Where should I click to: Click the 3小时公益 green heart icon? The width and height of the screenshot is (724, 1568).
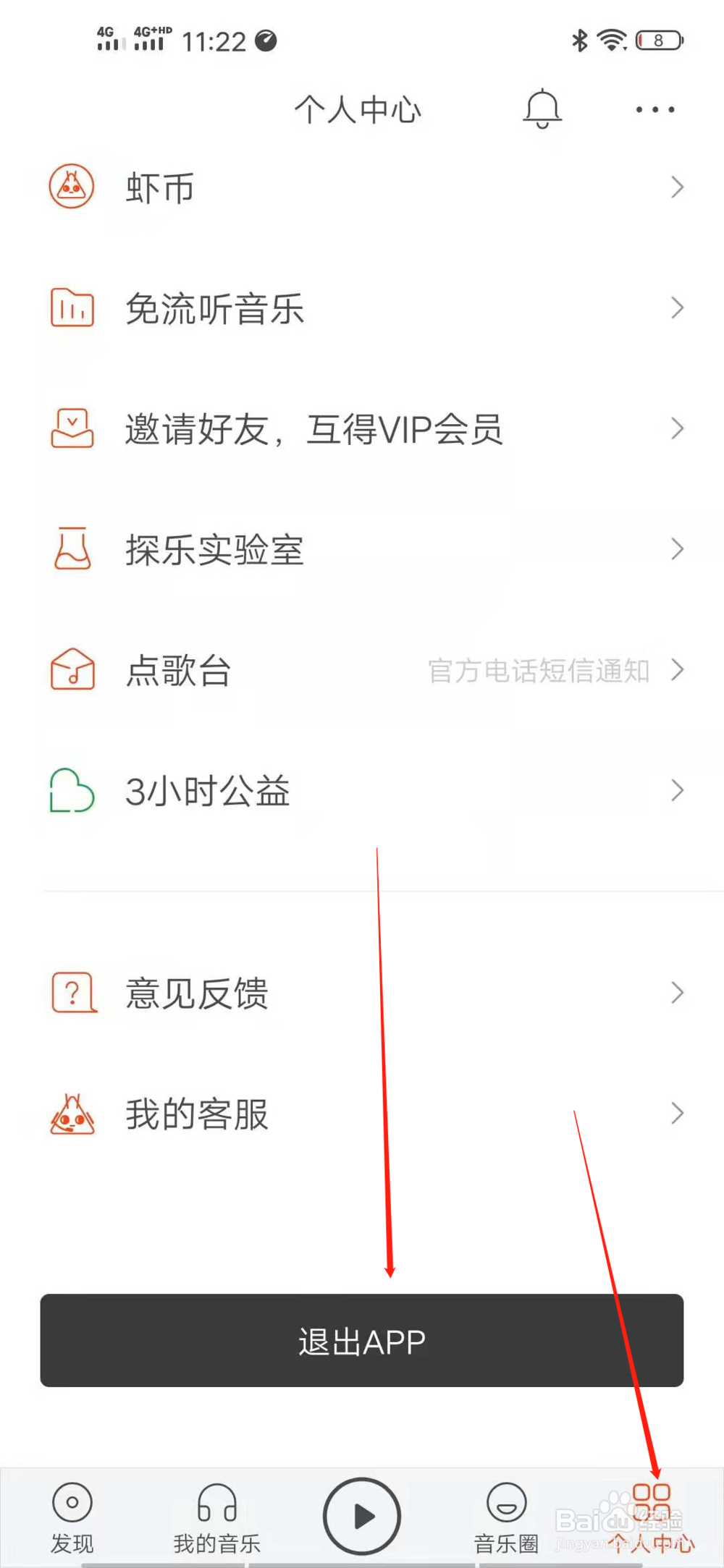71,790
